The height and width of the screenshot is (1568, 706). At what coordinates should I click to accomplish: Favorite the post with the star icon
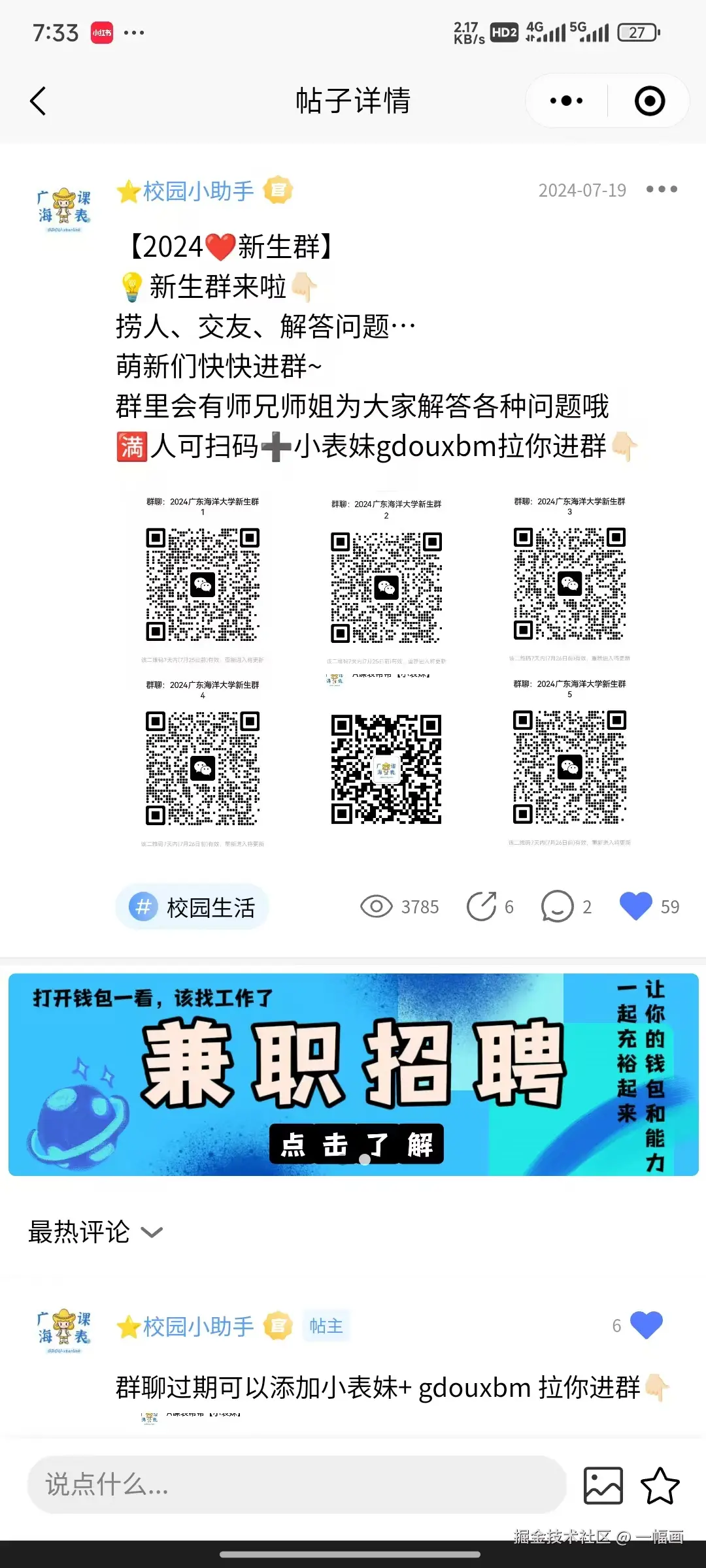point(660,1485)
